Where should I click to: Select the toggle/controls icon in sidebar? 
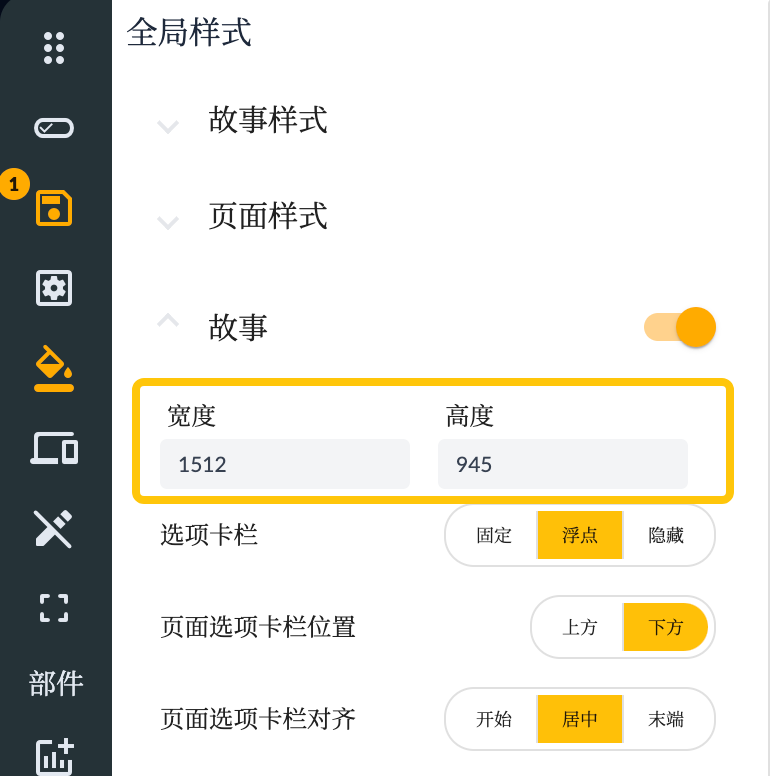click(55, 127)
